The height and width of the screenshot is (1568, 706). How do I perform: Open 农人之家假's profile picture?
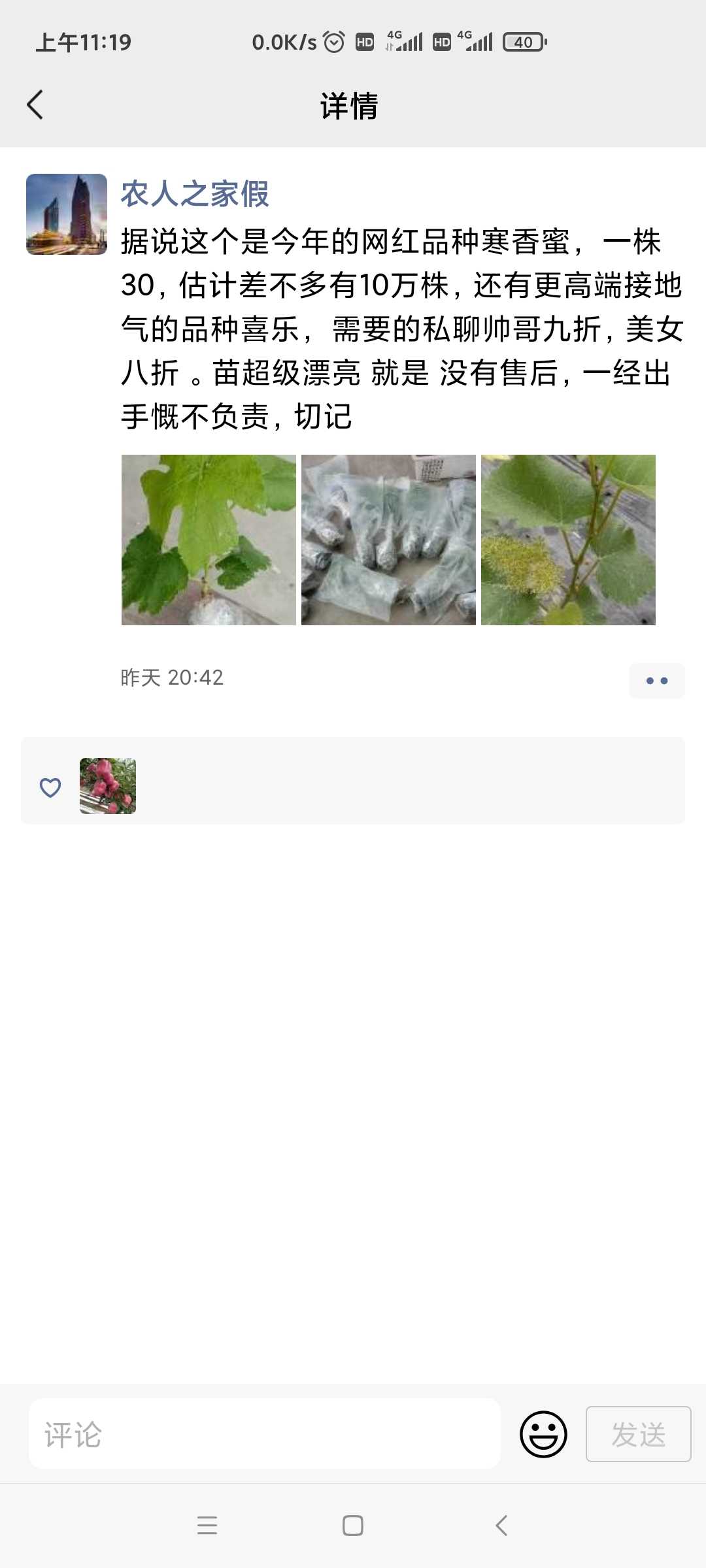pyautogui.click(x=67, y=214)
